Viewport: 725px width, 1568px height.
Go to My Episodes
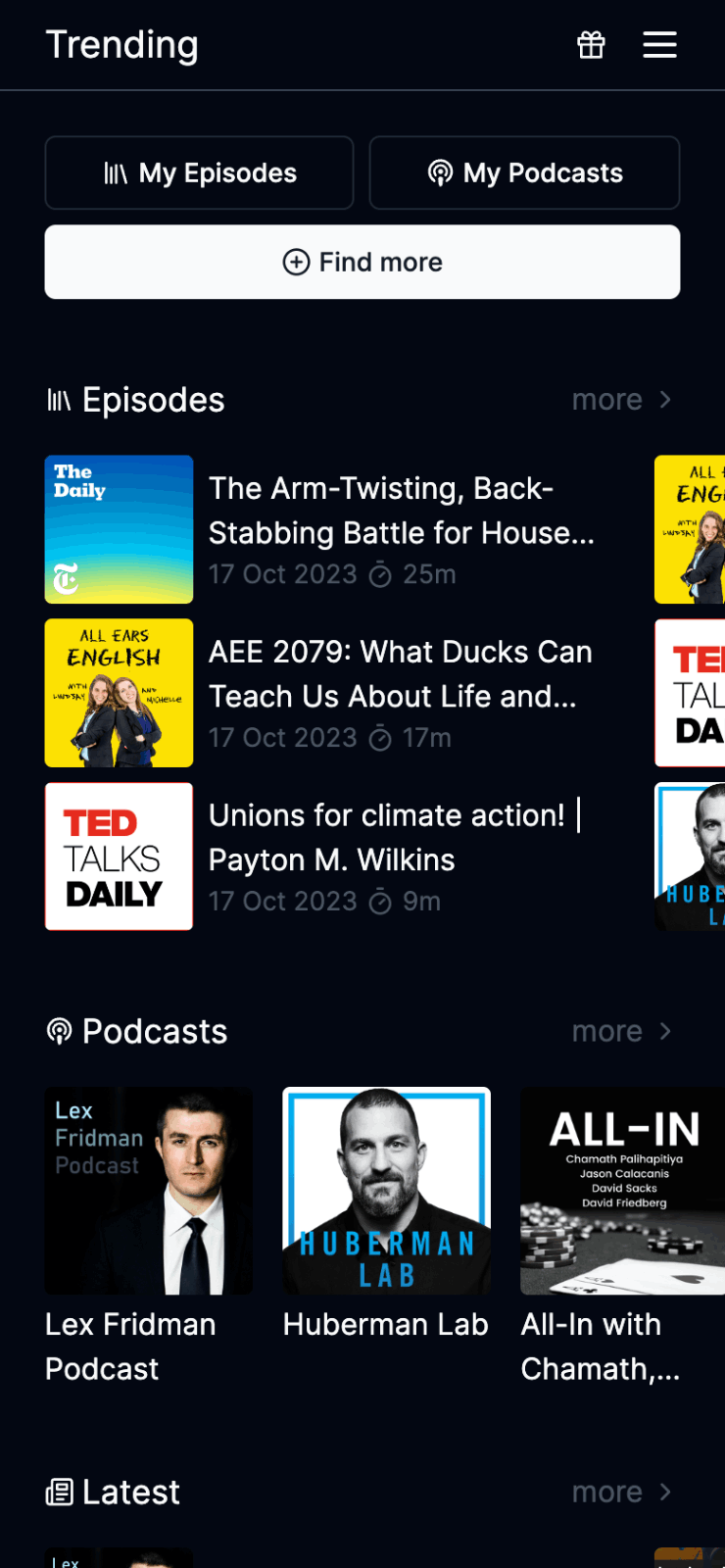199,173
